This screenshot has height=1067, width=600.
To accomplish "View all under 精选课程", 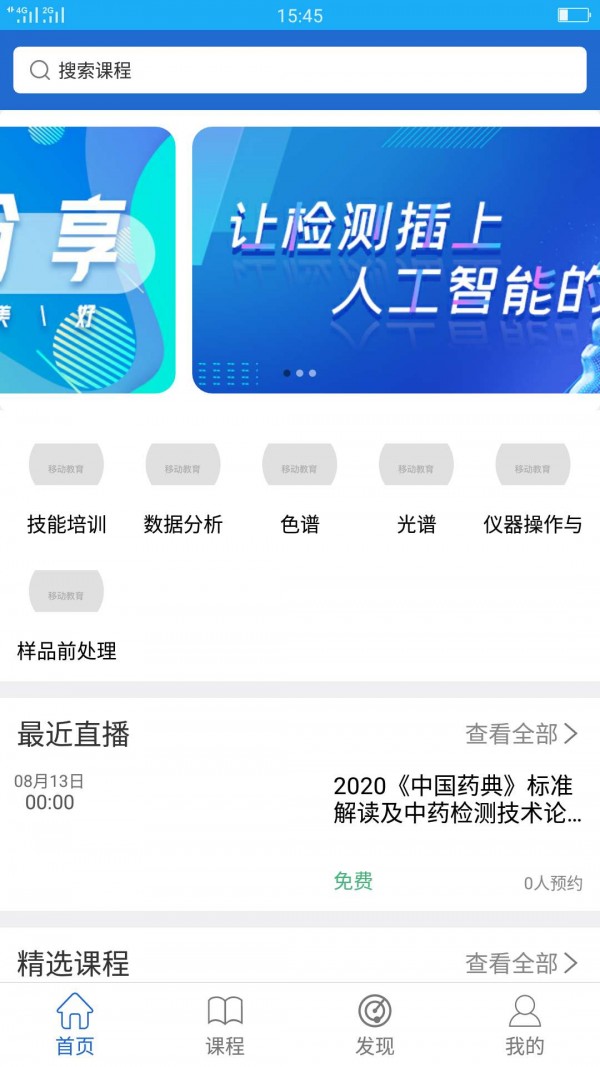I will pos(522,964).
